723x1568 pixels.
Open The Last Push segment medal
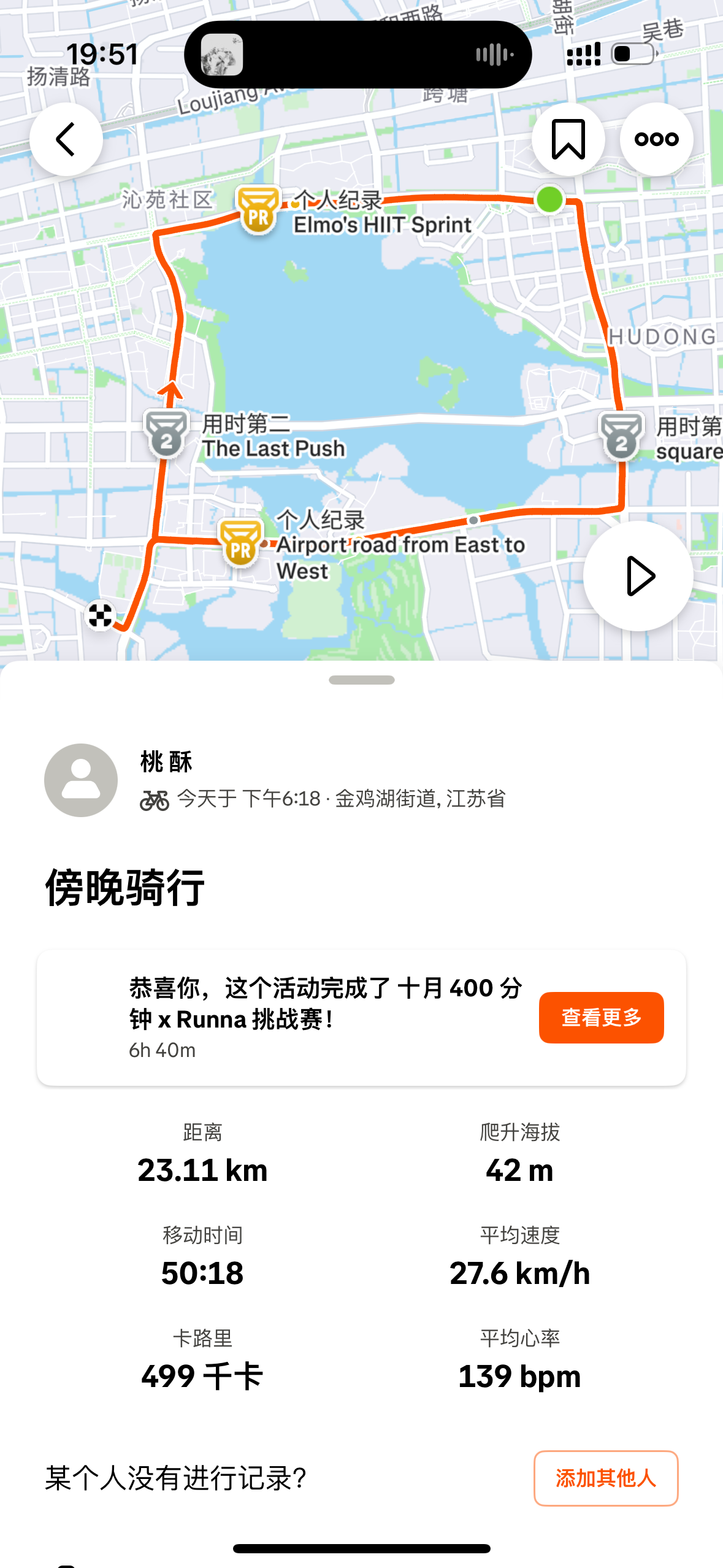pos(166,435)
